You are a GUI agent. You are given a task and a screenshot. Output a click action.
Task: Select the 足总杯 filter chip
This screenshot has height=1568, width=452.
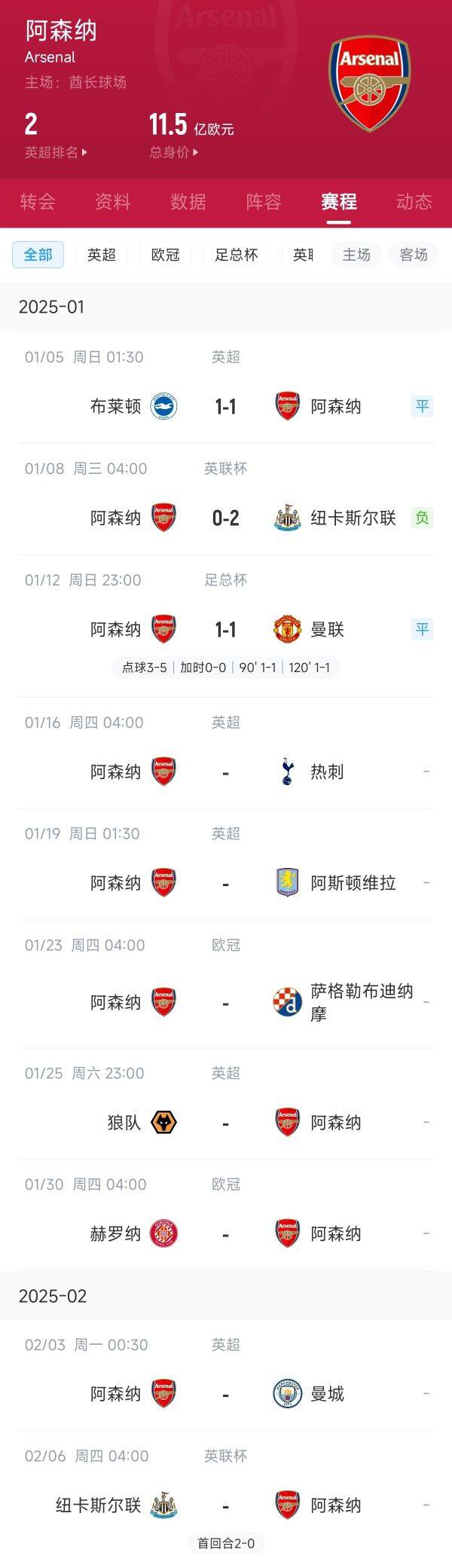236,255
